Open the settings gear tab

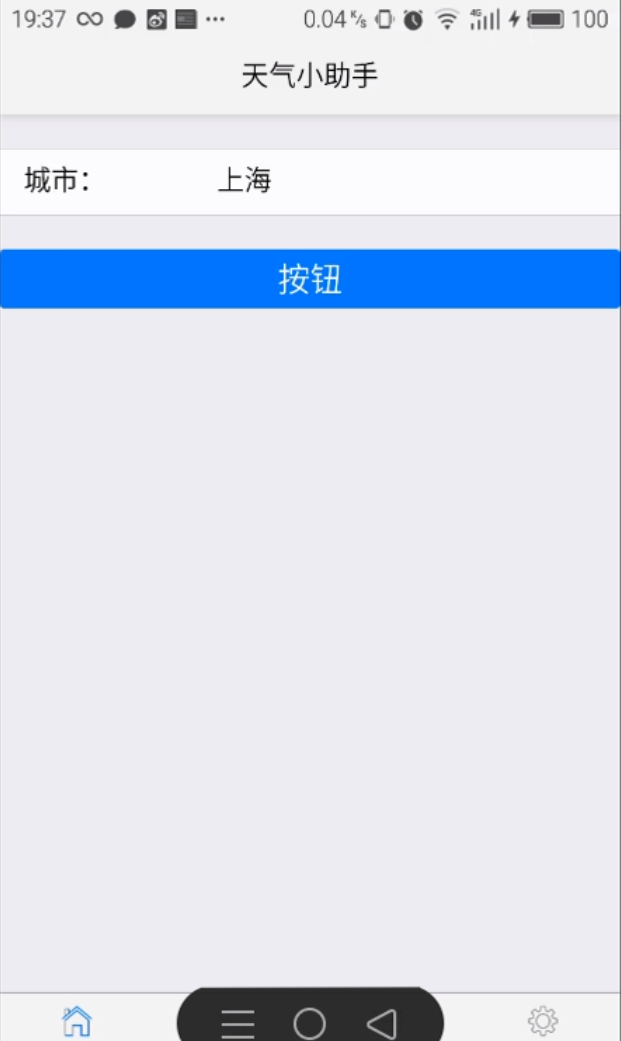[x=543, y=1021]
